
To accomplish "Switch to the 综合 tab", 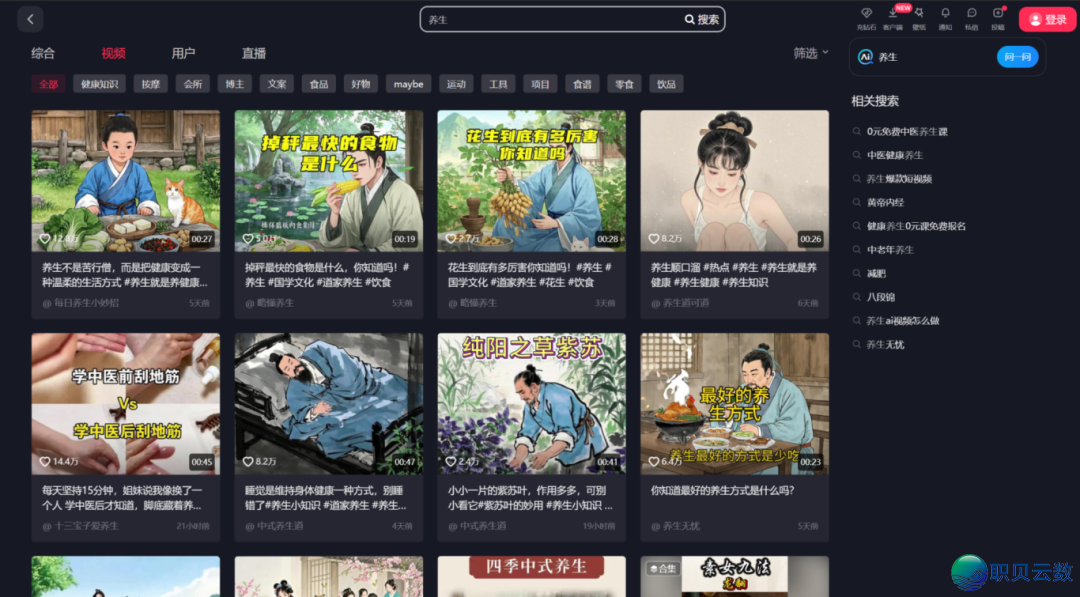I will (43, 53).
